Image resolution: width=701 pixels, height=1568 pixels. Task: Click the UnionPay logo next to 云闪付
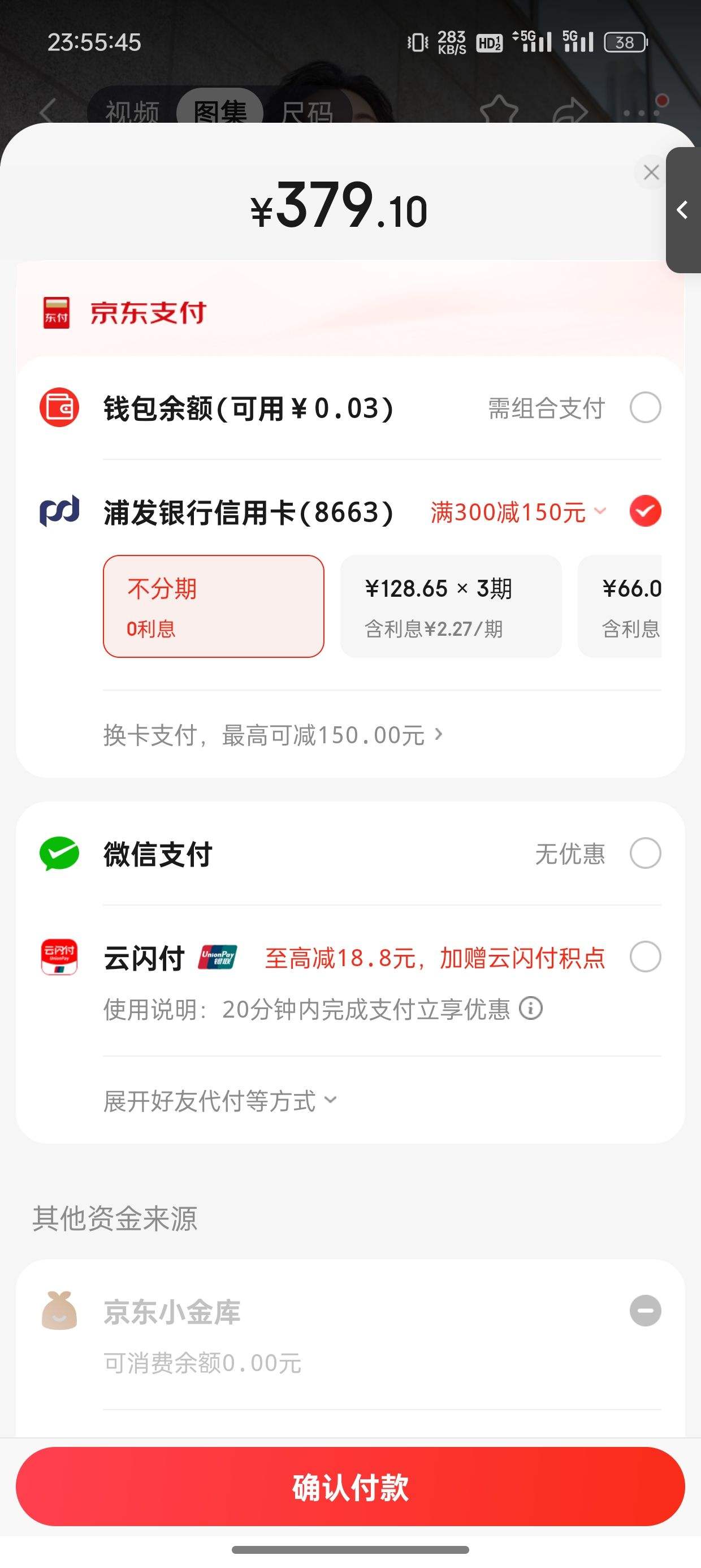[x=218, y=958]
